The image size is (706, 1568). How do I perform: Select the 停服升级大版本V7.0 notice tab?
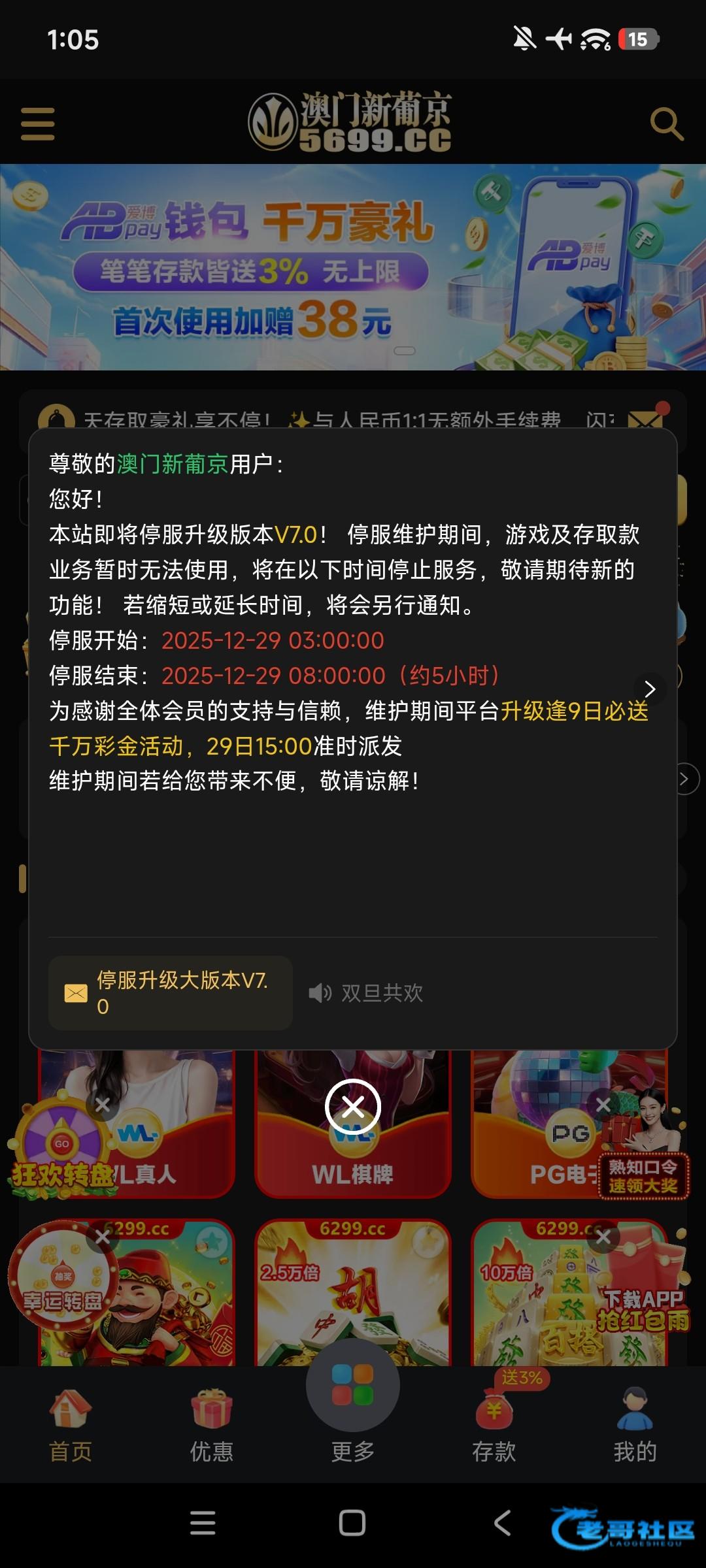coord(170,993)
